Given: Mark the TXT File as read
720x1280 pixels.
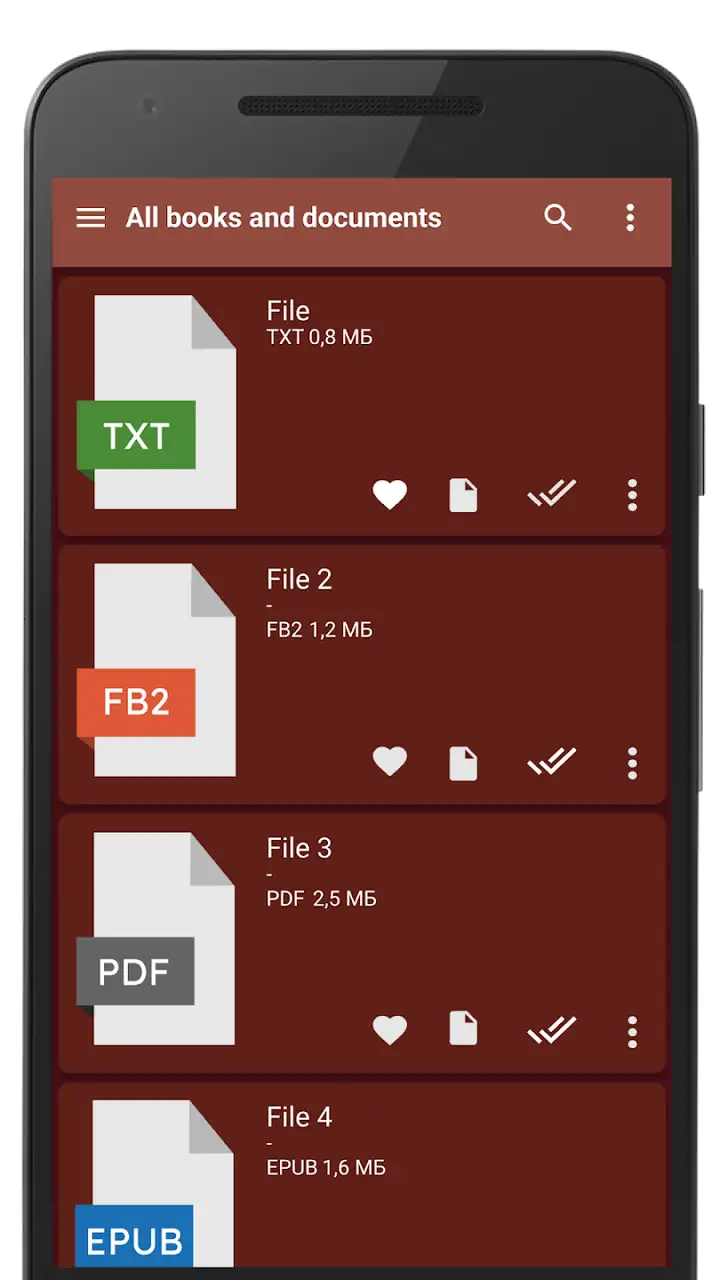Looking at the screenshot, I should coord(552,494).
